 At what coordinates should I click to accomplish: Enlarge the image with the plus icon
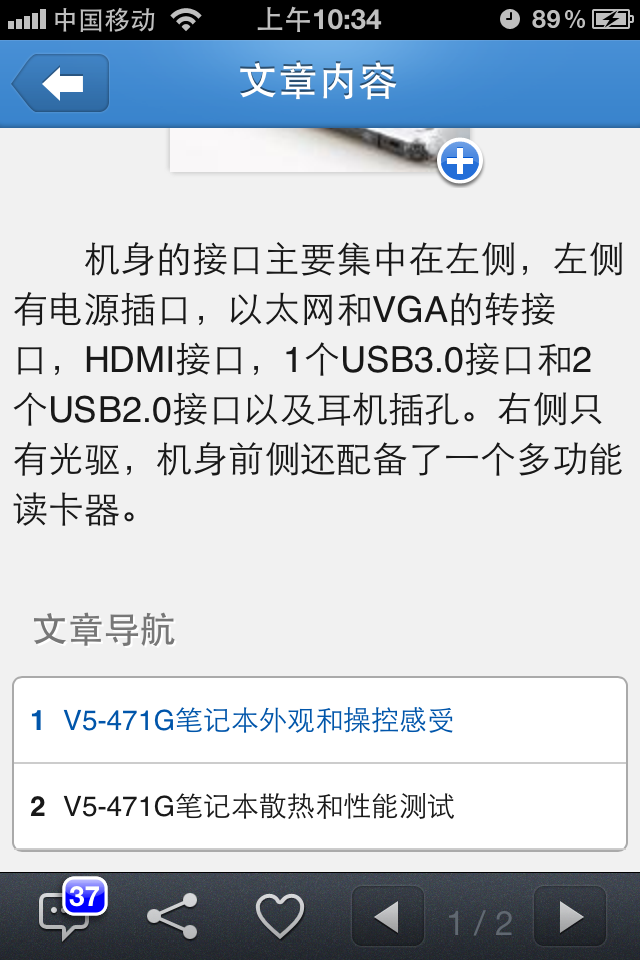click(x=460, y=161)
